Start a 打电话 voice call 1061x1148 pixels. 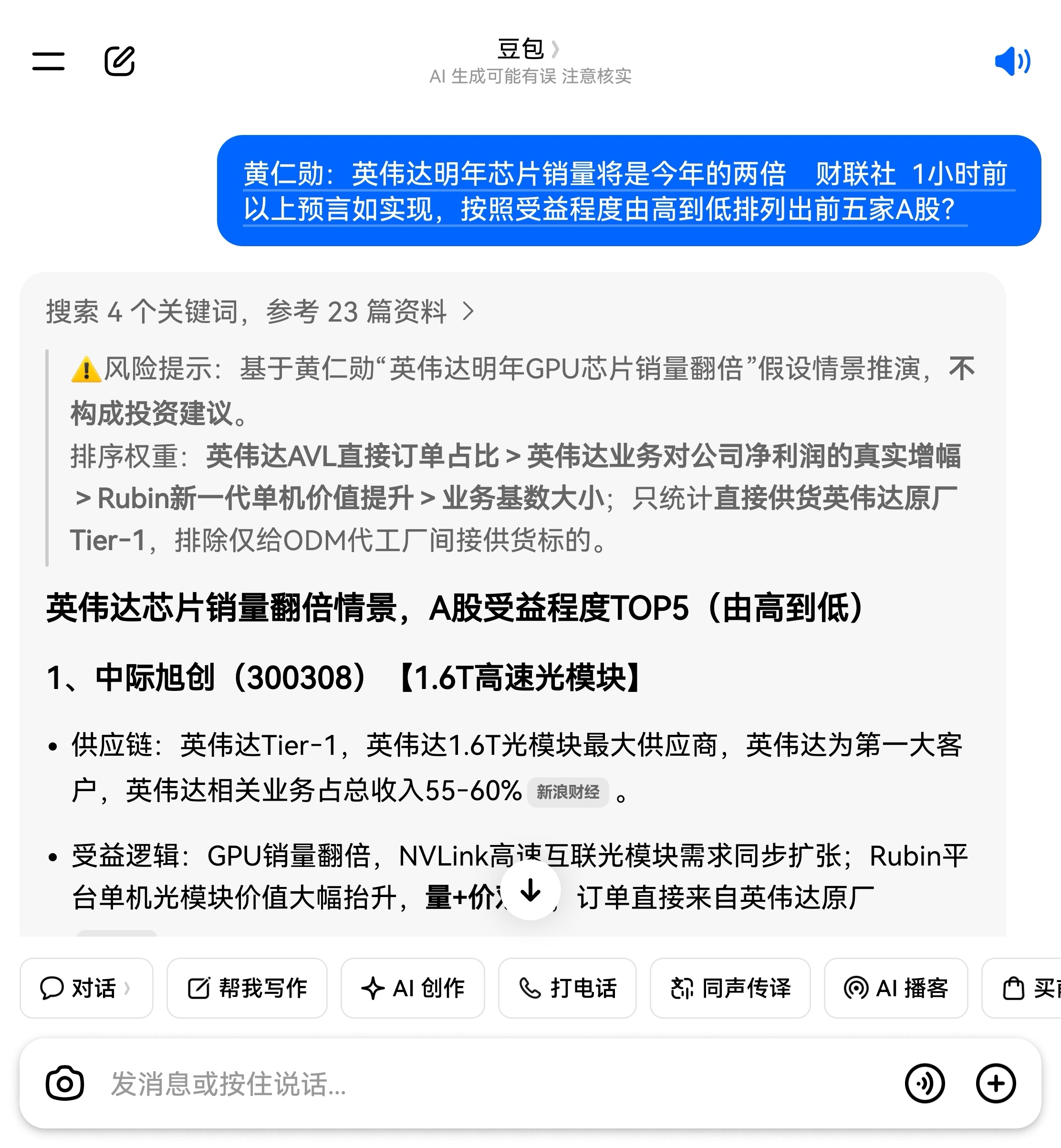coord(567,988)
